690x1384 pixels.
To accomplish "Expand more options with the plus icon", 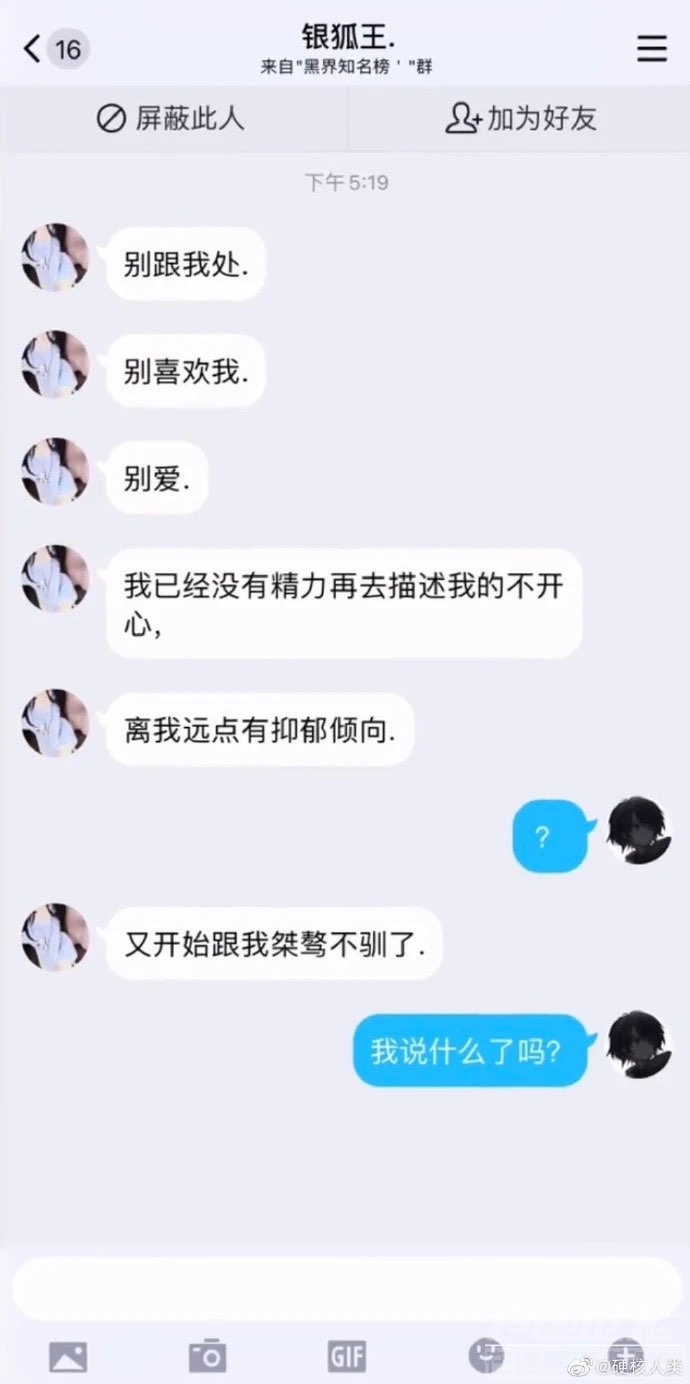I will [x=625, y=1355].
